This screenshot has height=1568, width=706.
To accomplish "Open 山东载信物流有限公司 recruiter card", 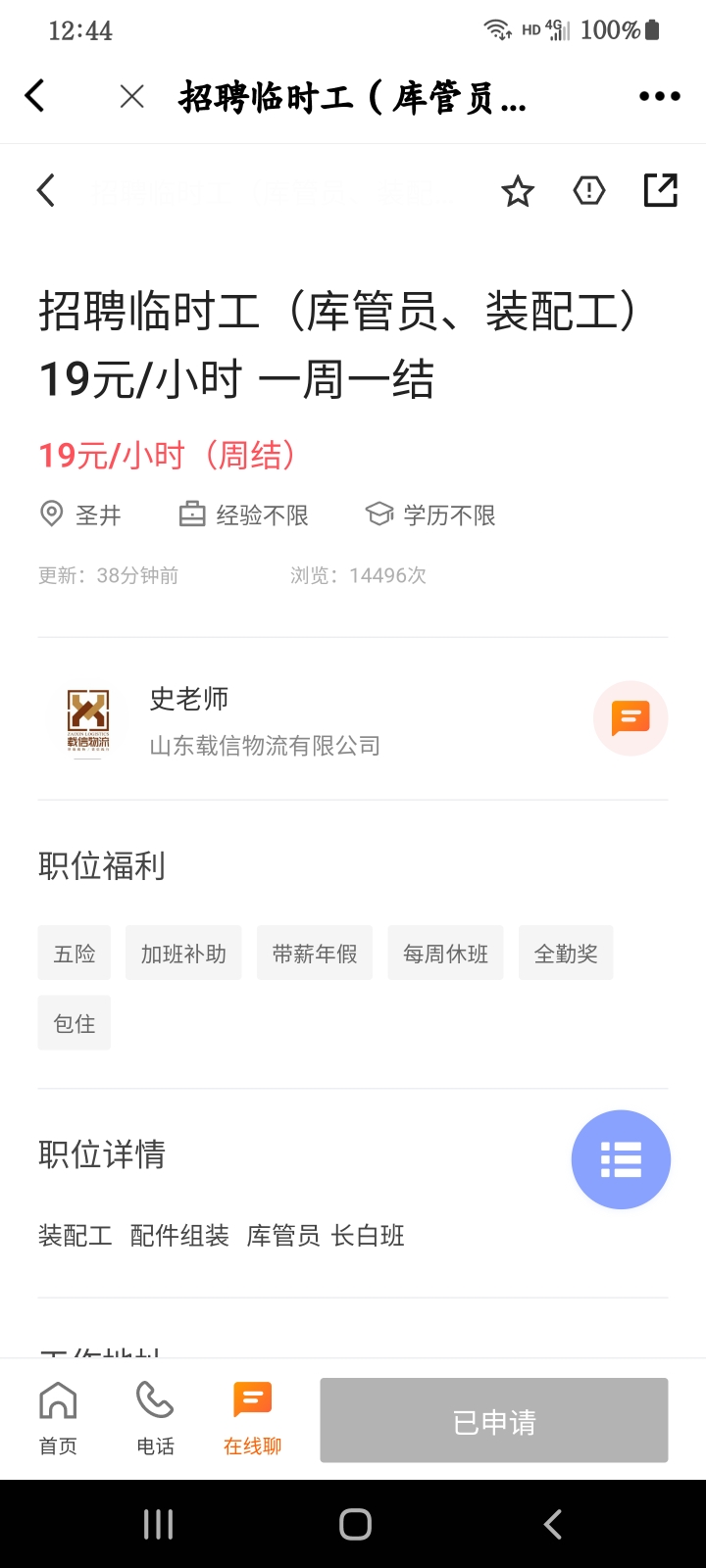I will [265, 721].
